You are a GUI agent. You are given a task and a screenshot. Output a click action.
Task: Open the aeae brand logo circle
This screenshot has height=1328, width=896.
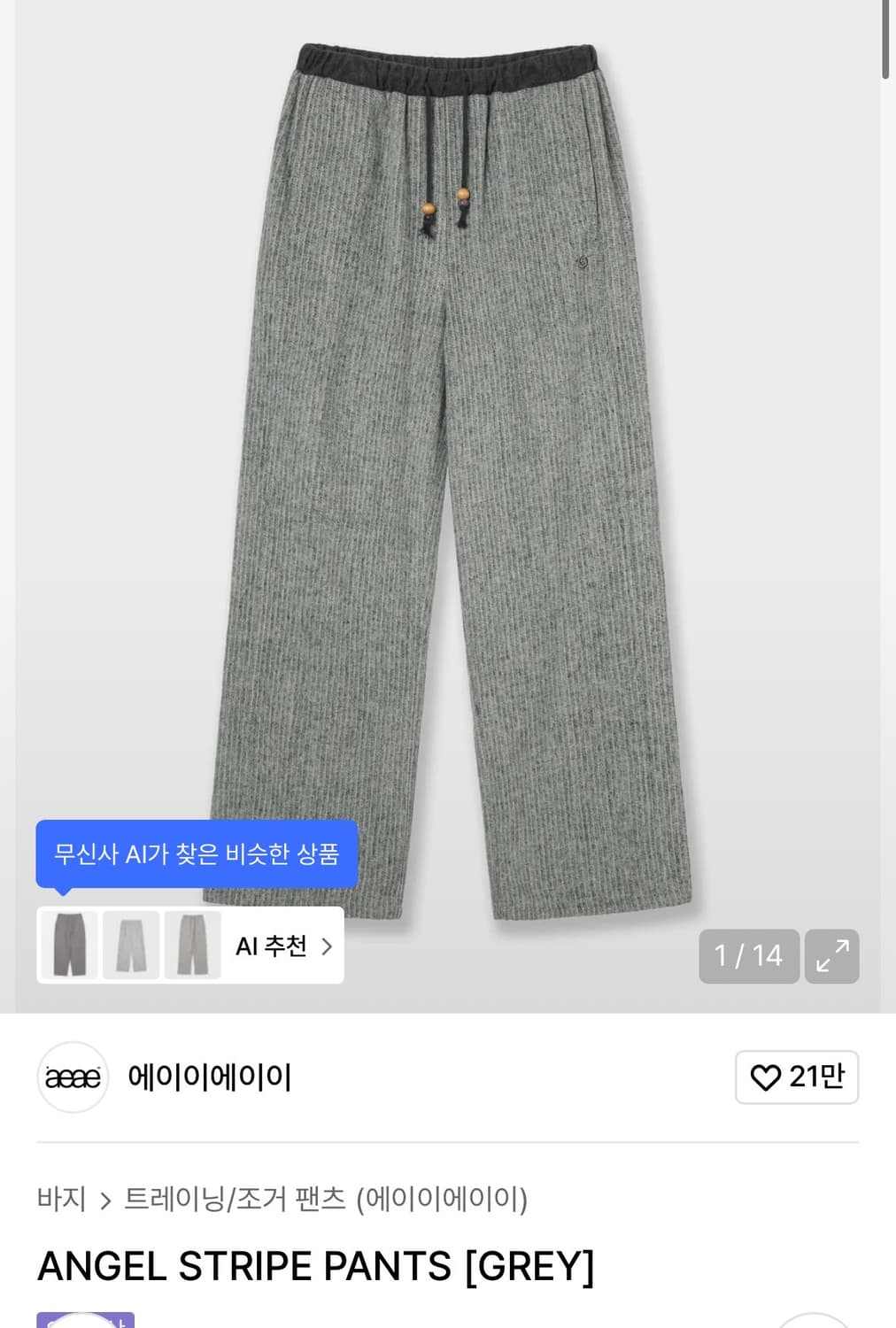click(x=72, y=1077)
